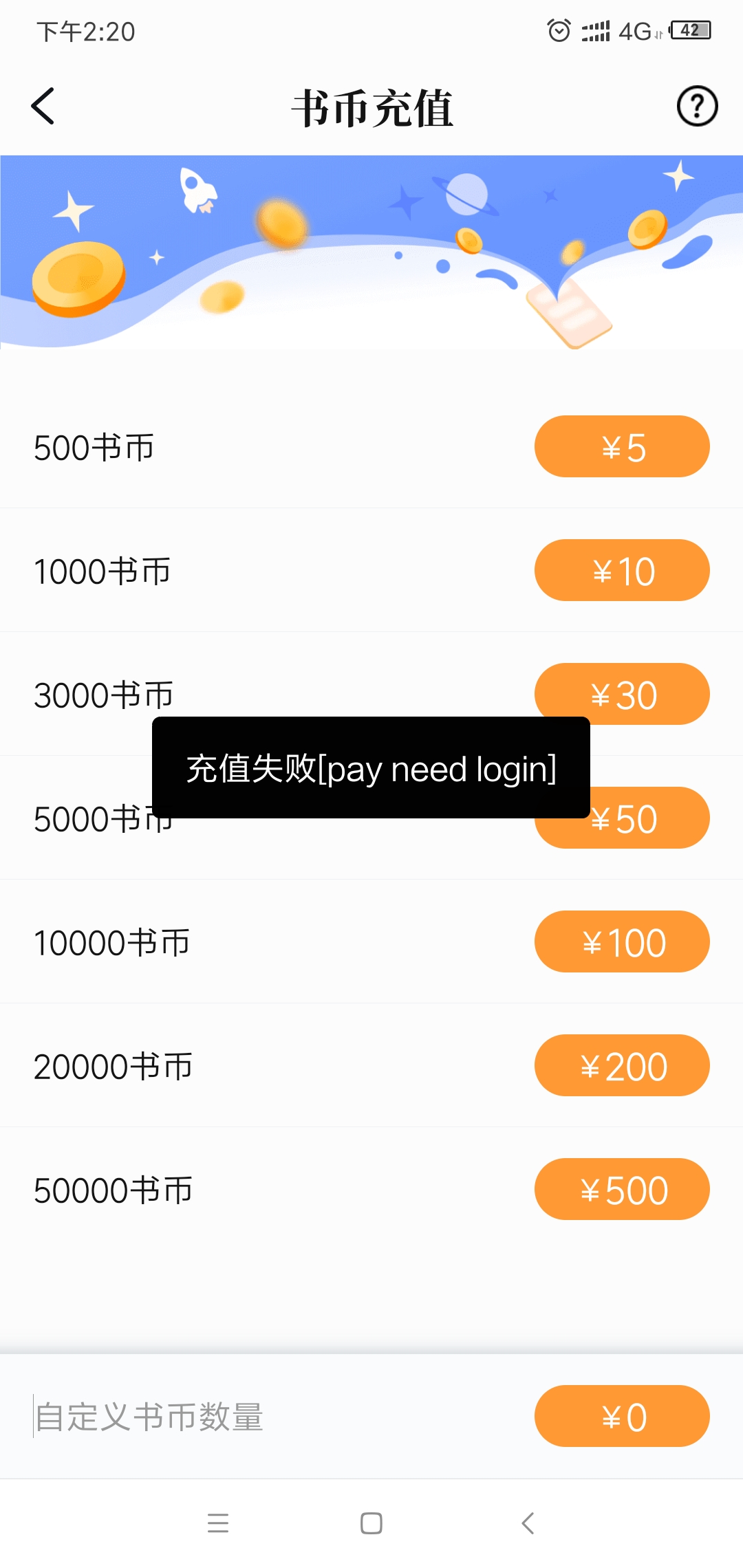Go back from the 书币充值 page

pyautogui.click(x=43, y=107)
